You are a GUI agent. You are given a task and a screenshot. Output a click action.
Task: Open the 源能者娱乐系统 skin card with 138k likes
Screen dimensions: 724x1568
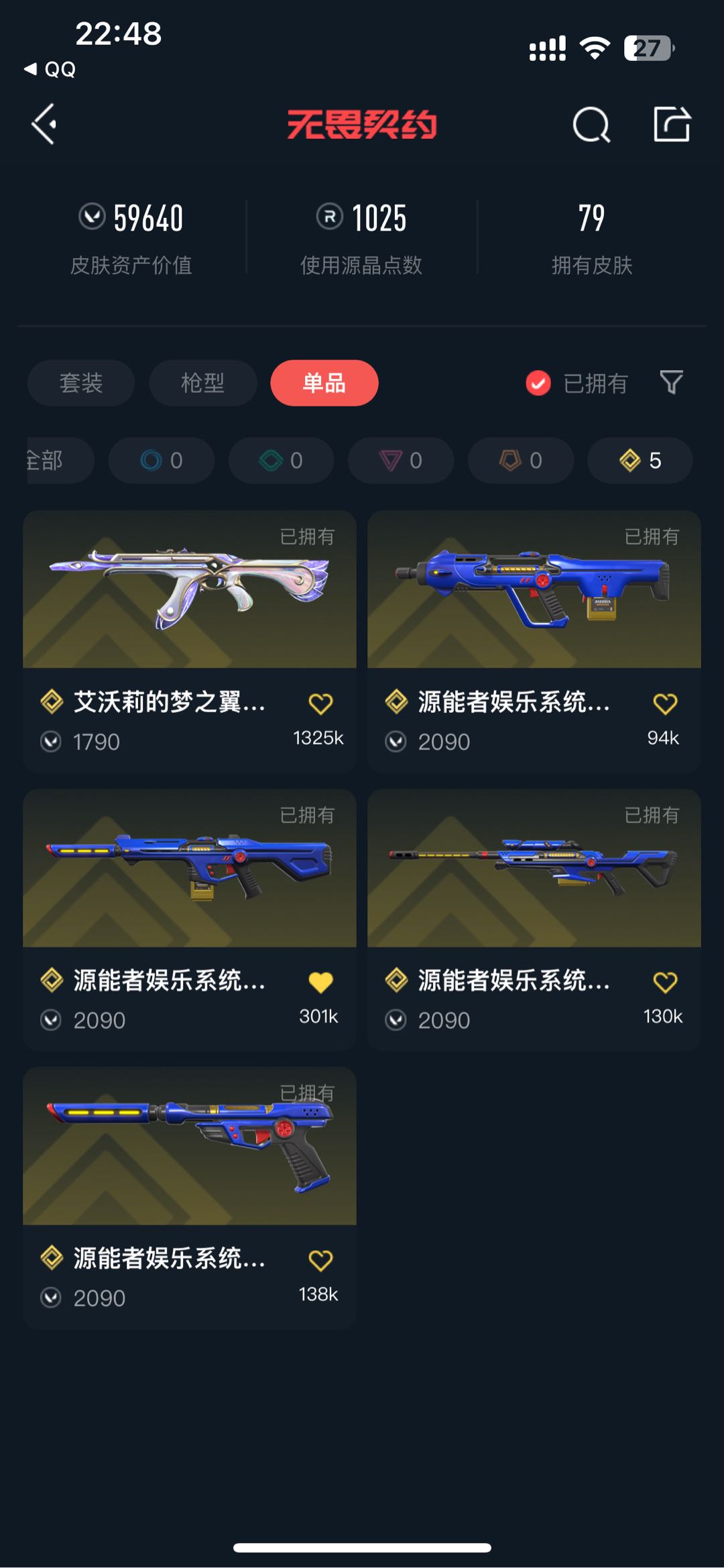pos(189,1147)
